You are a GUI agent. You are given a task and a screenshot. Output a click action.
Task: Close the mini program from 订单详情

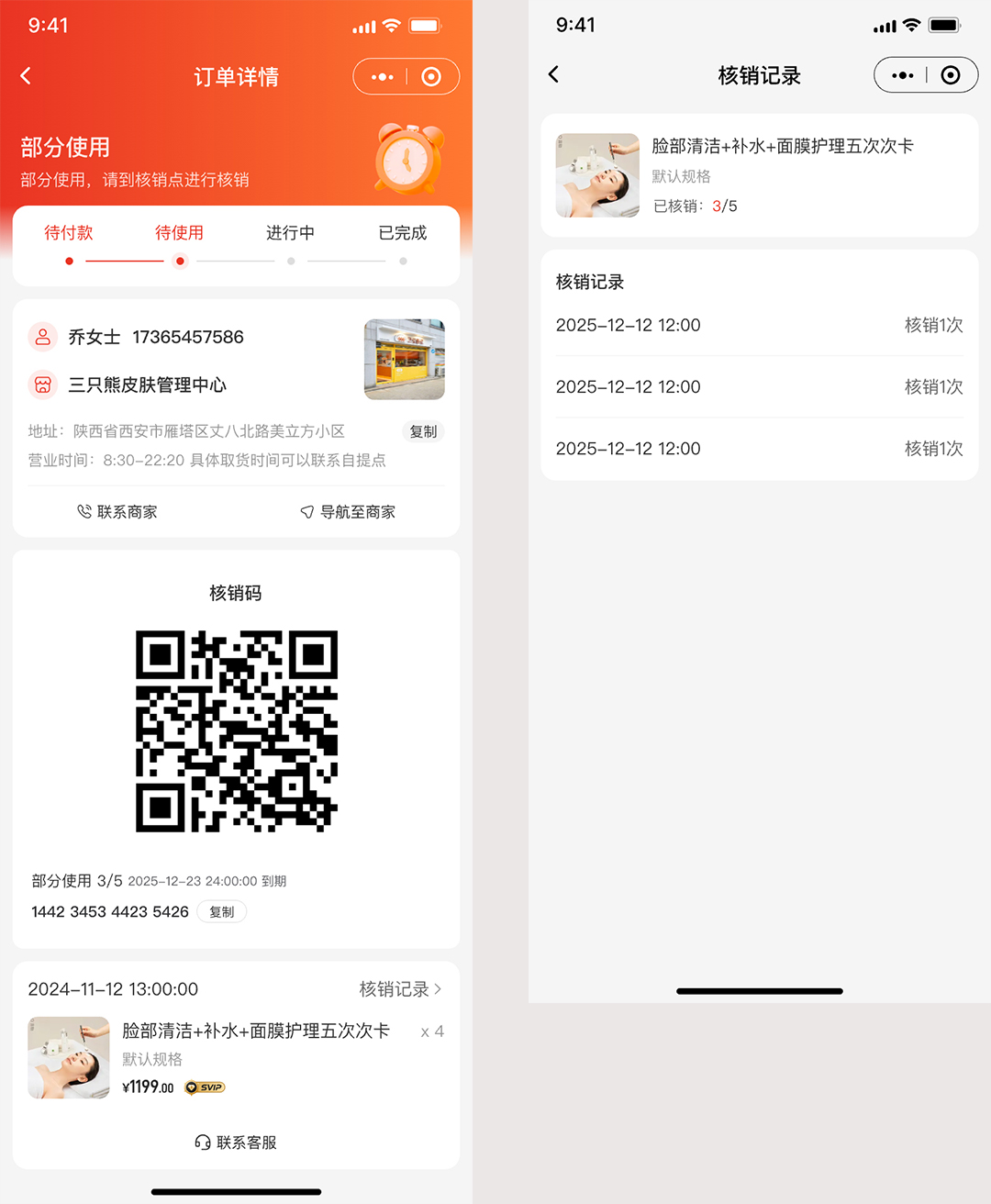[431, 77]
